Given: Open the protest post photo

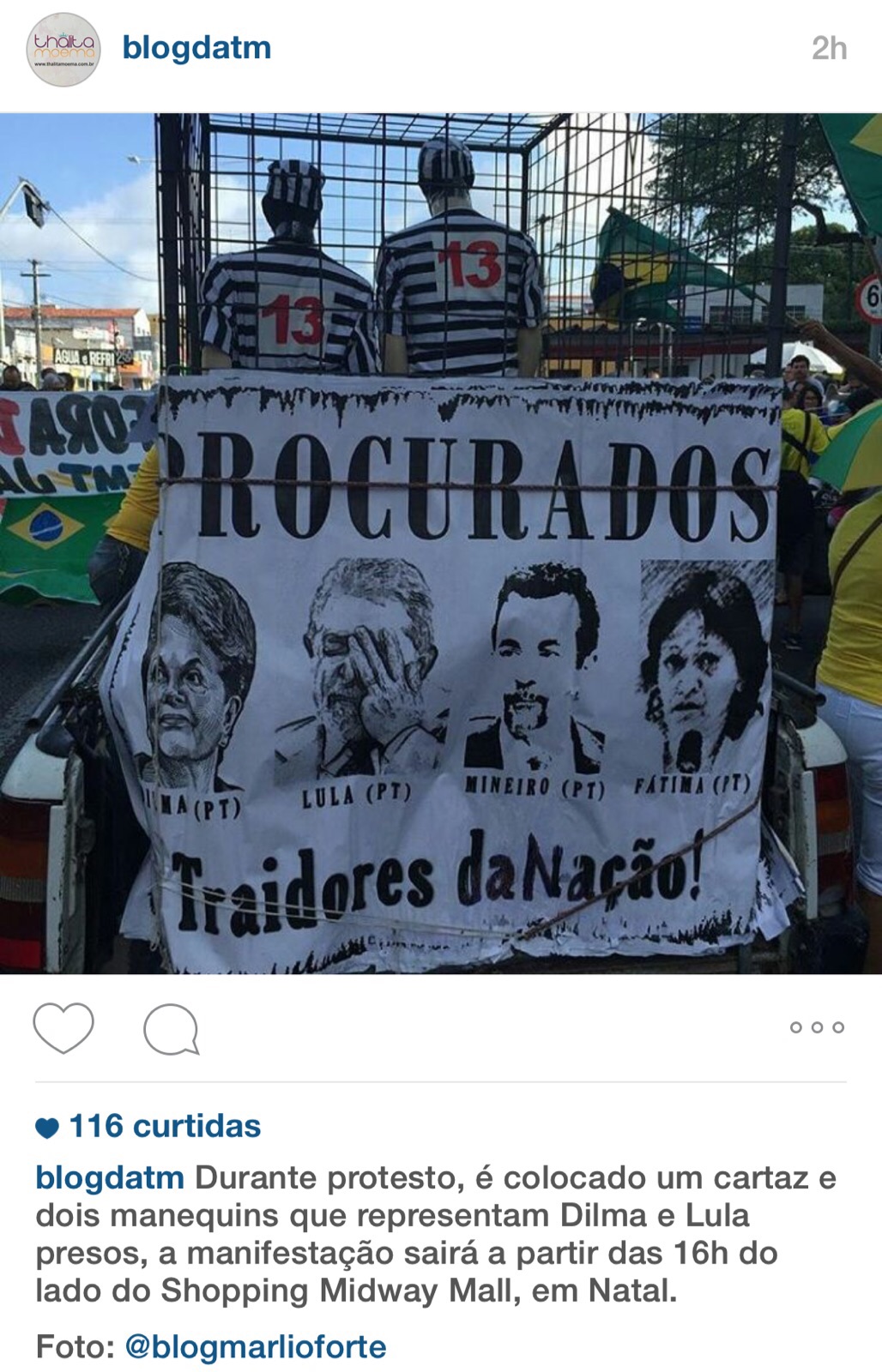Looking at the screenshot, I should [x=441, y=544].
